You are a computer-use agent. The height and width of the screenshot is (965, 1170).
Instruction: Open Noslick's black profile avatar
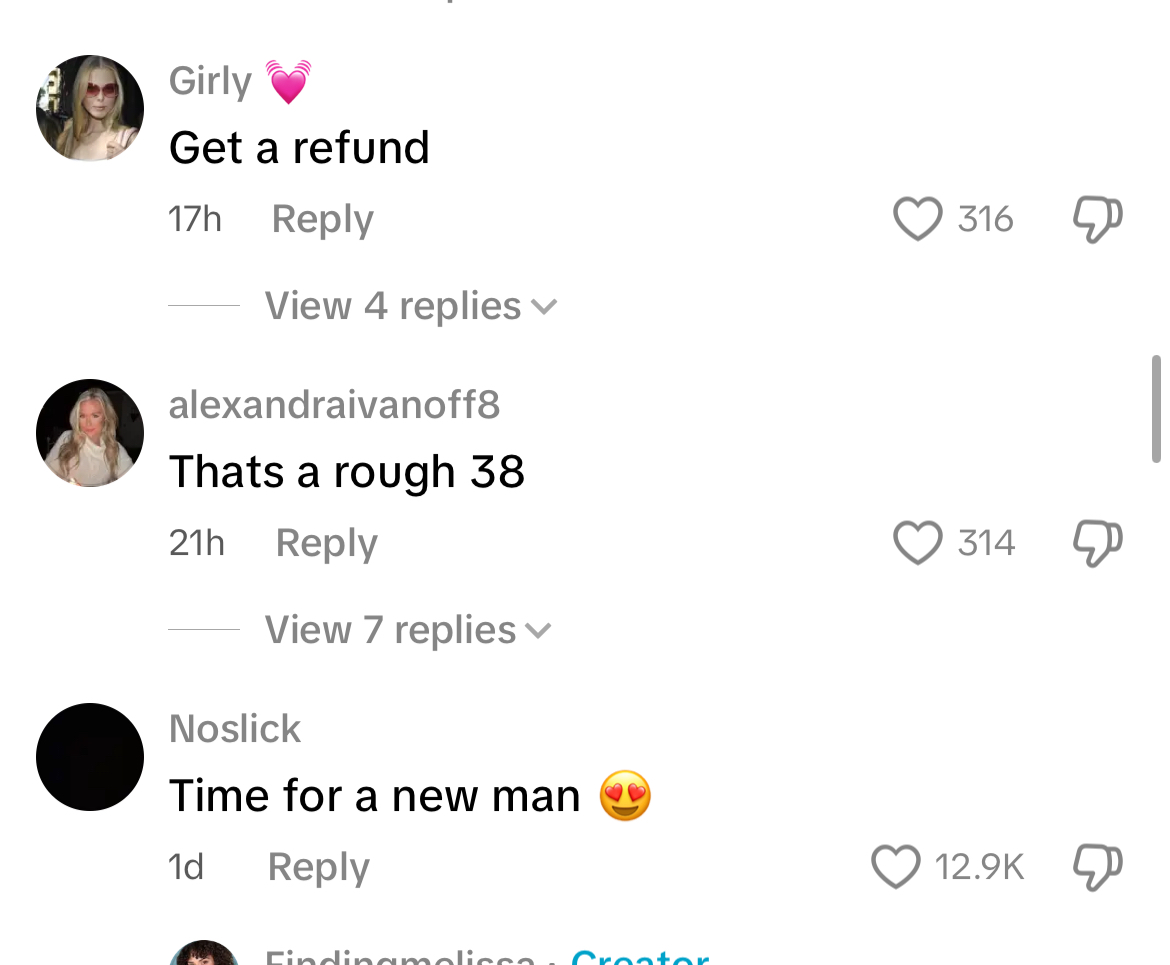pos(90,757)
